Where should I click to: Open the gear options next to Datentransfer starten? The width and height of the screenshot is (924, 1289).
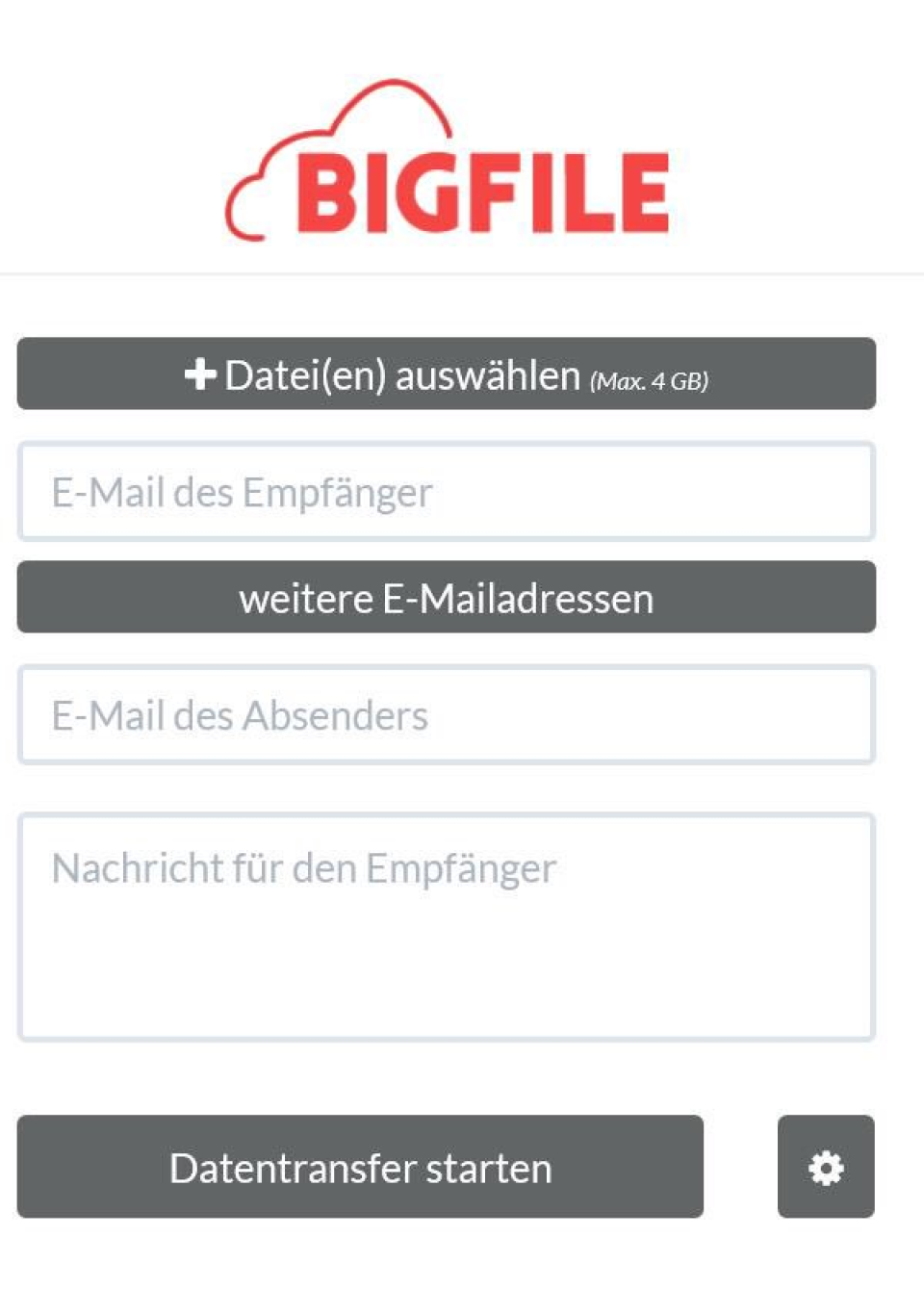point(825,1168)
